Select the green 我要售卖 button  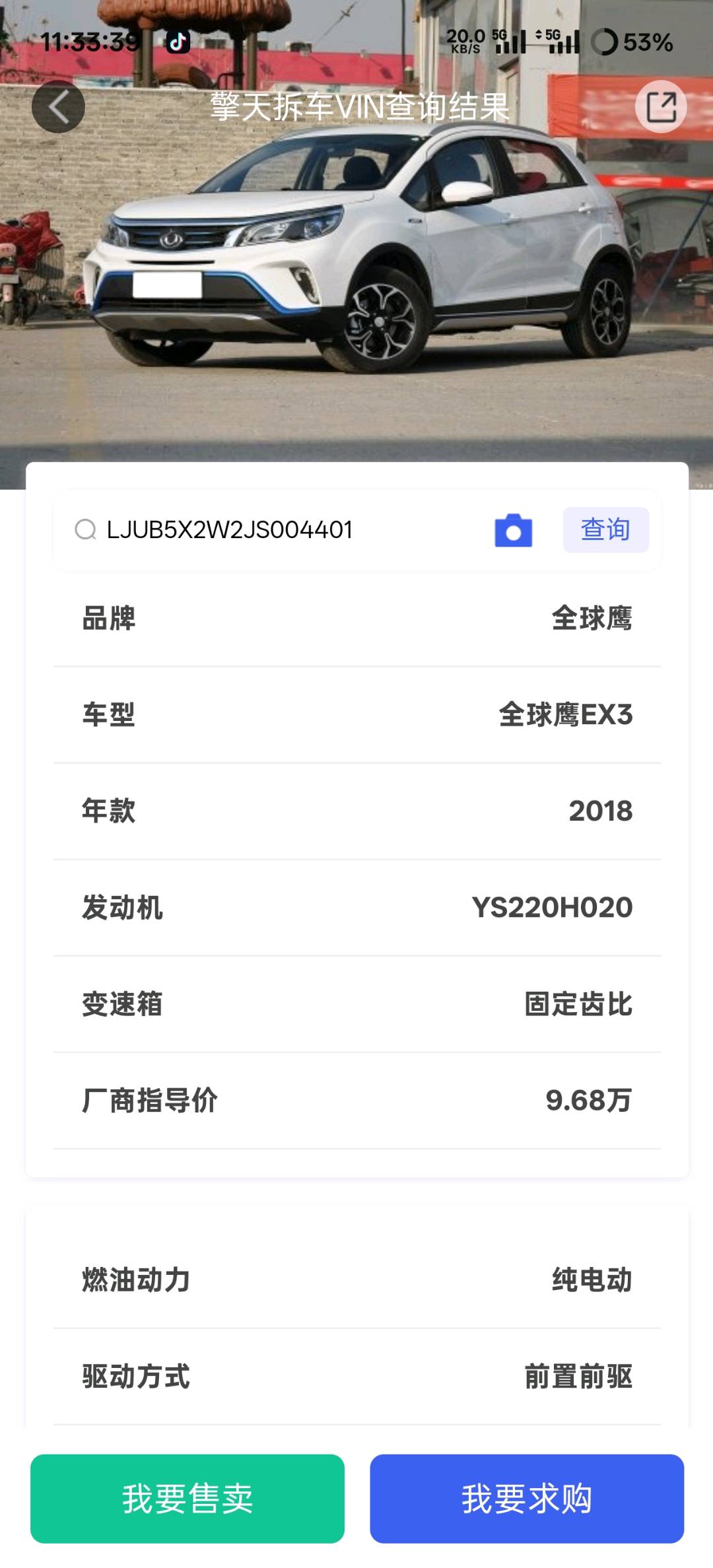tap(187, 1498)
